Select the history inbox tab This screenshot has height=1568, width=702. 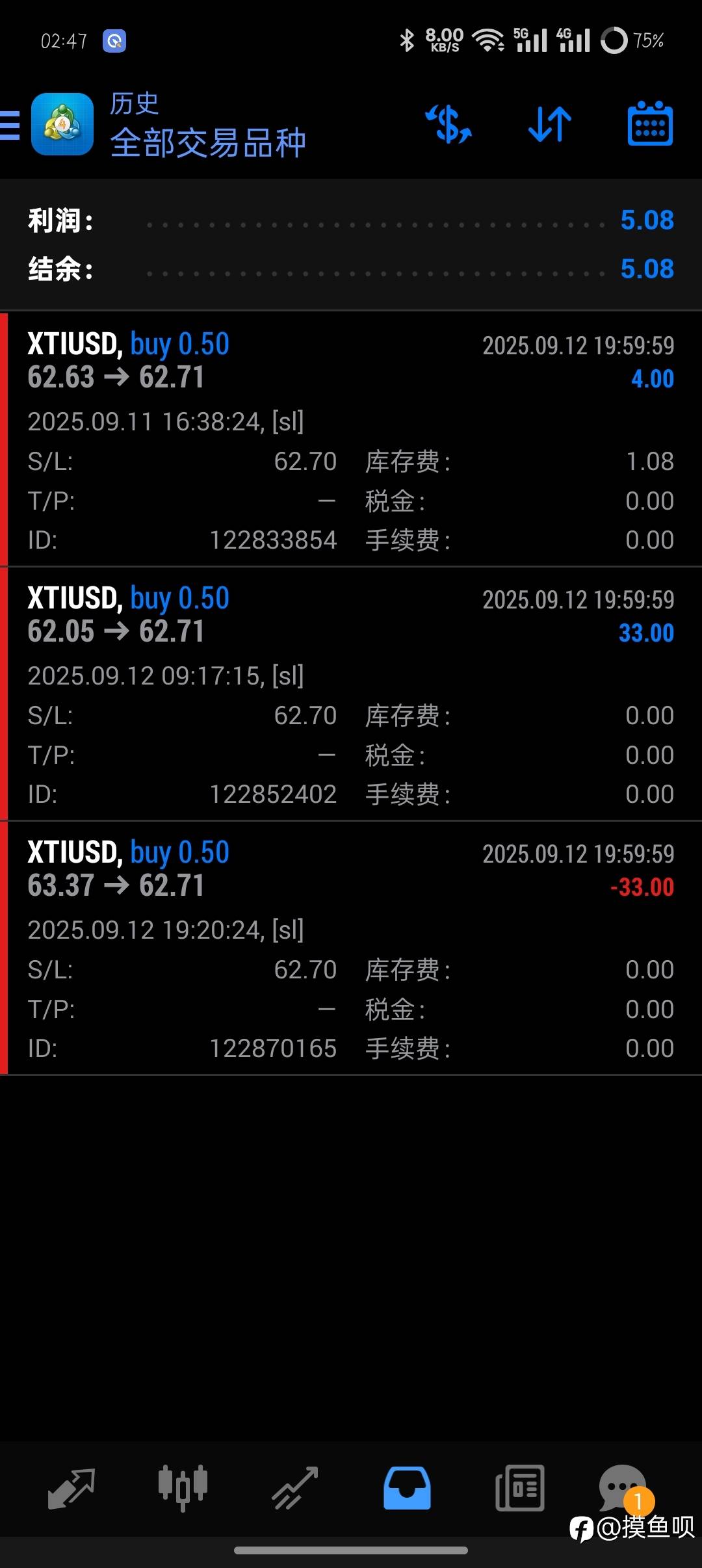tap(407, 1488)
